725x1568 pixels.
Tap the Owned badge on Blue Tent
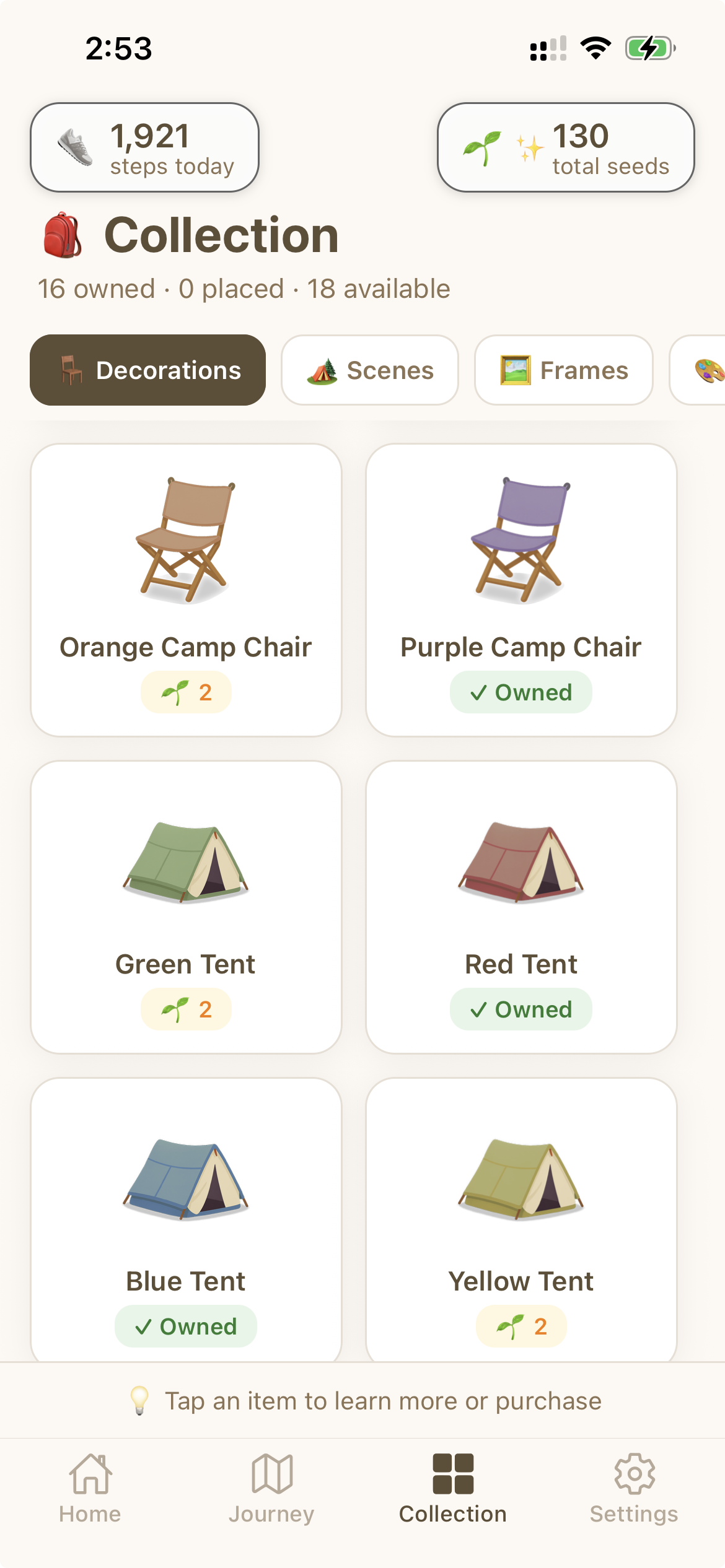click(x=185, y=1326)
